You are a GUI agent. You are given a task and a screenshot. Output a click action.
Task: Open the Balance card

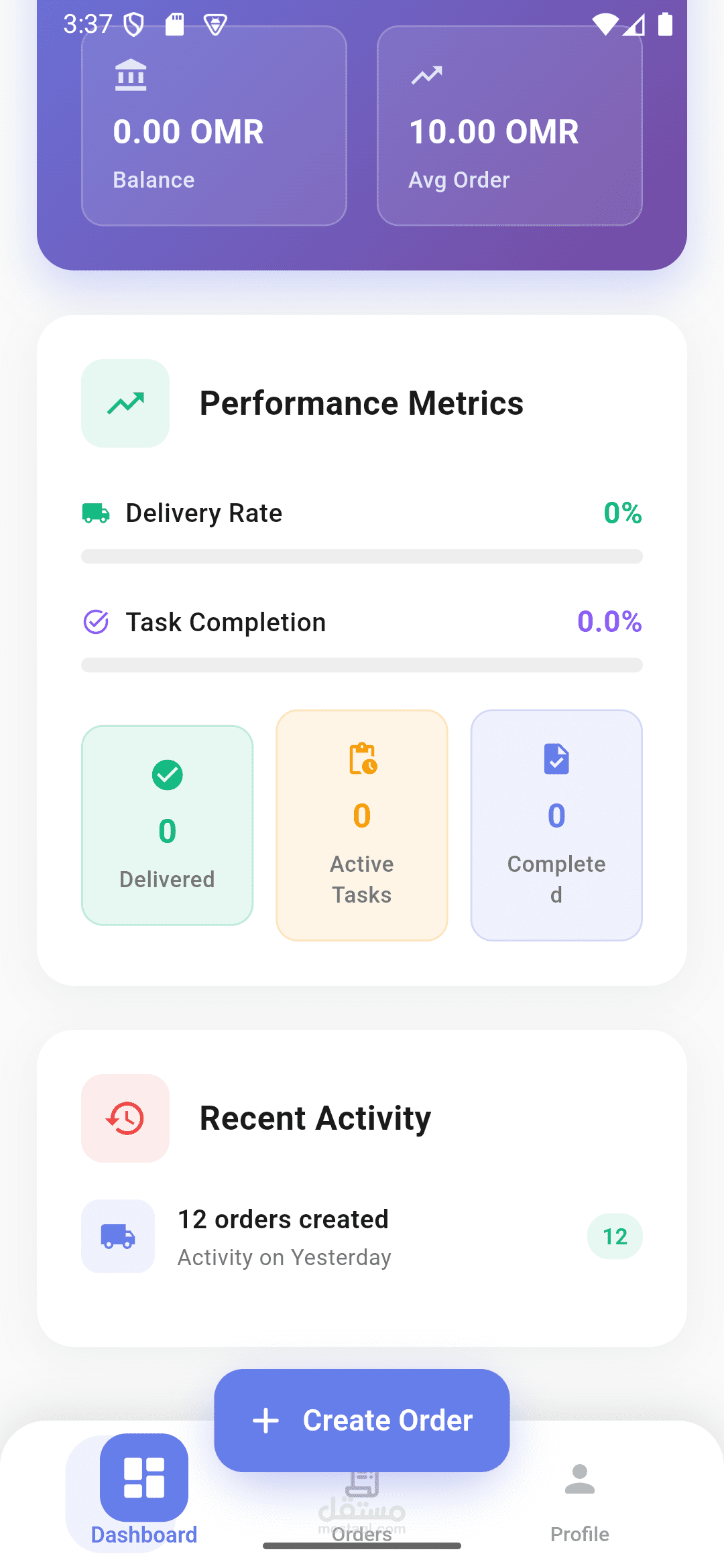click(x=214, y=127)
